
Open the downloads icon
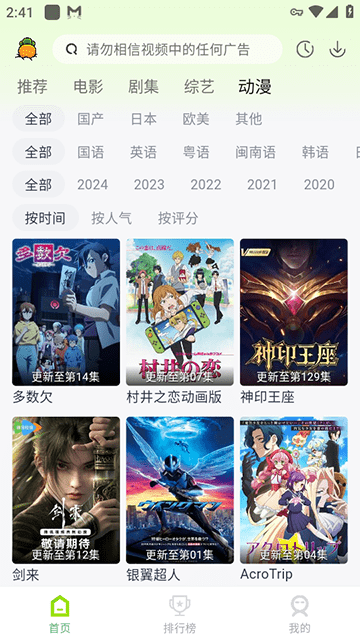pyautogui.click(x=337, y=49)
